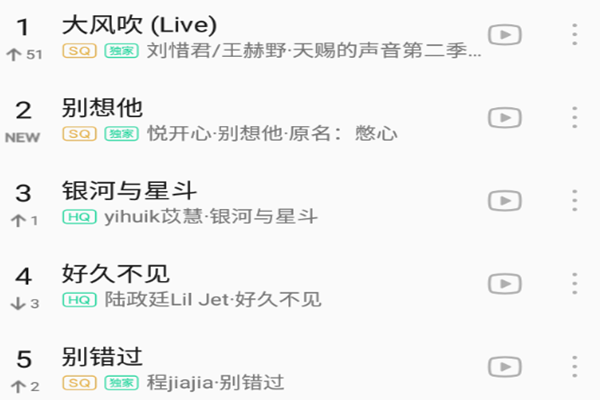Open the video for 大风吹 (Live)
600x400 pixels.
pos(505,34)
